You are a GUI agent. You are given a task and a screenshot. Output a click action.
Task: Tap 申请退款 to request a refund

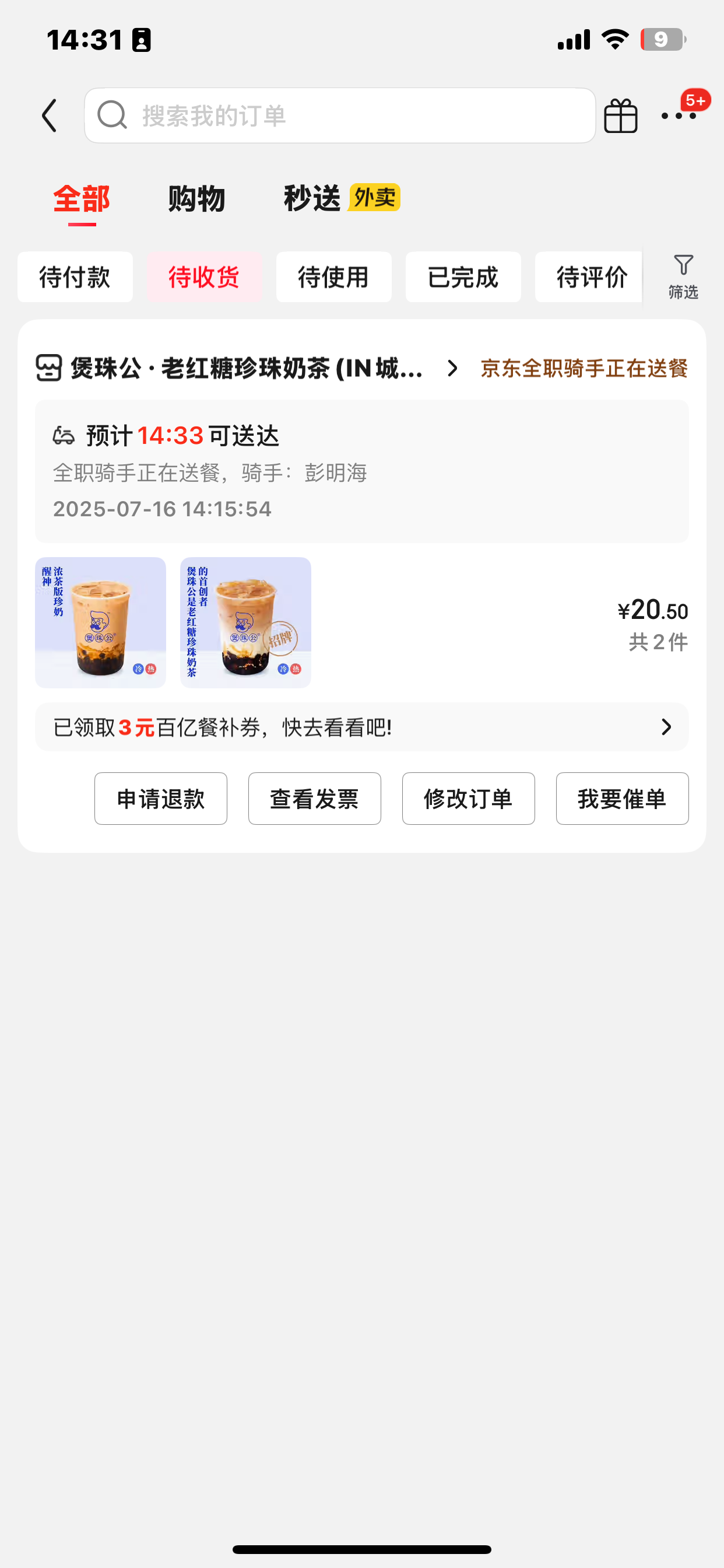pyautogui.click(x=161, y=799)
